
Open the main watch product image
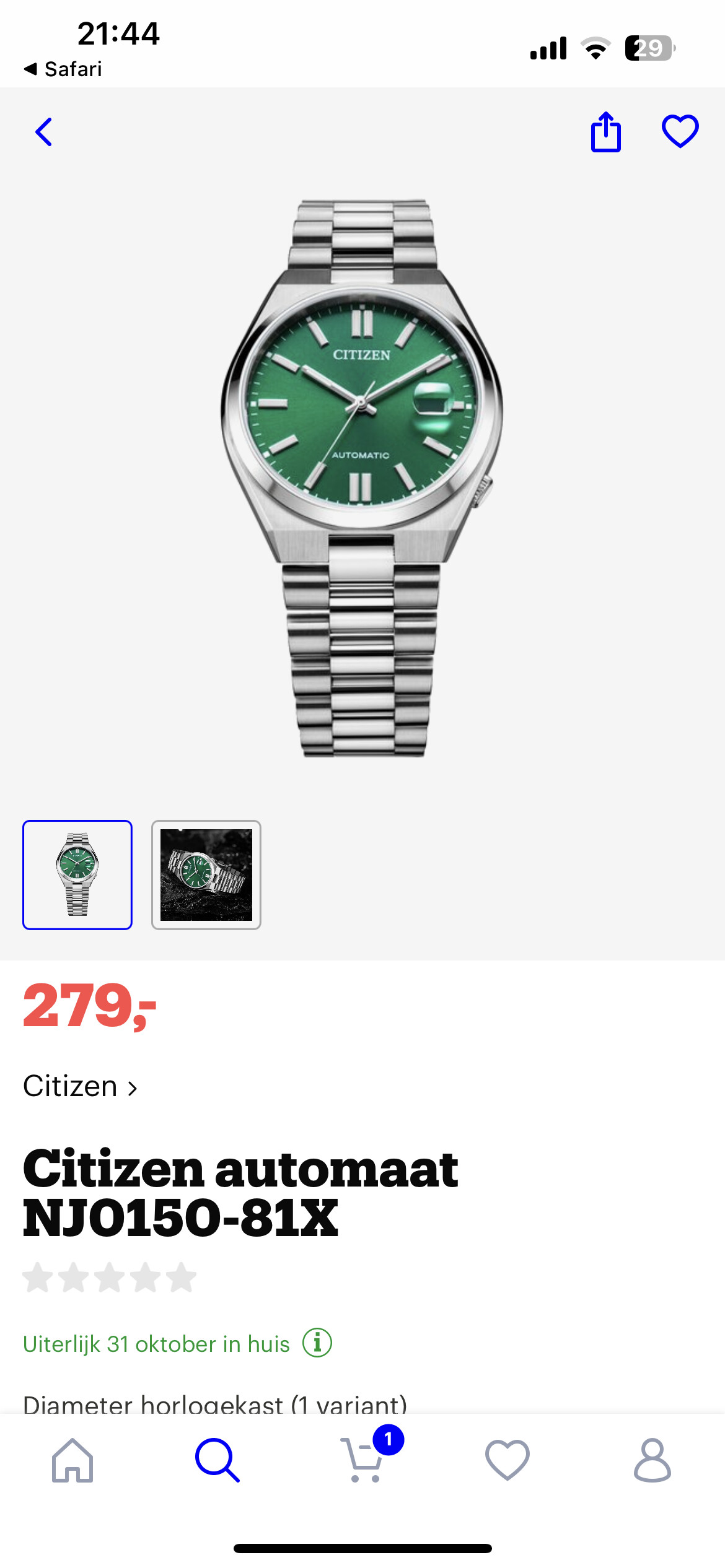362,478
